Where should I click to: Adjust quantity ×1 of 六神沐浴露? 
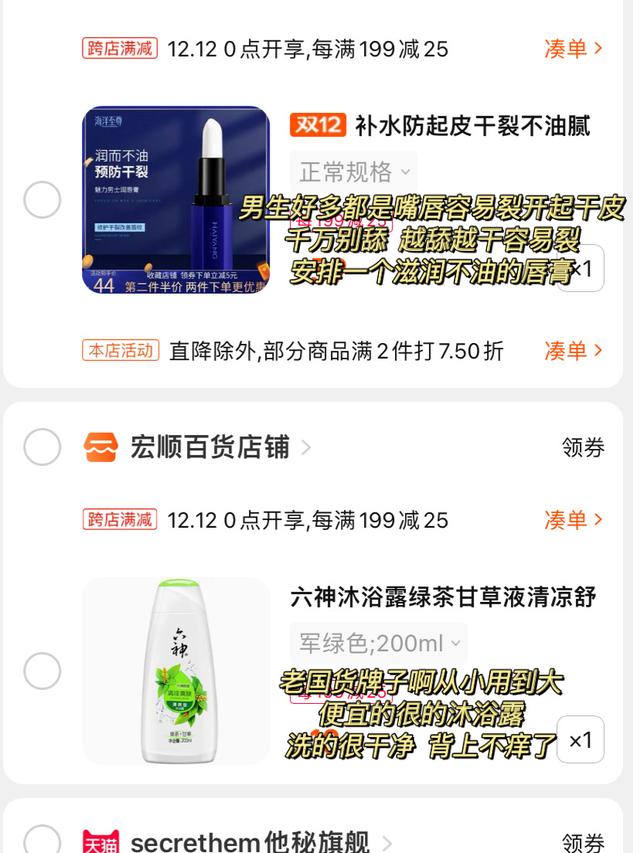580,740
